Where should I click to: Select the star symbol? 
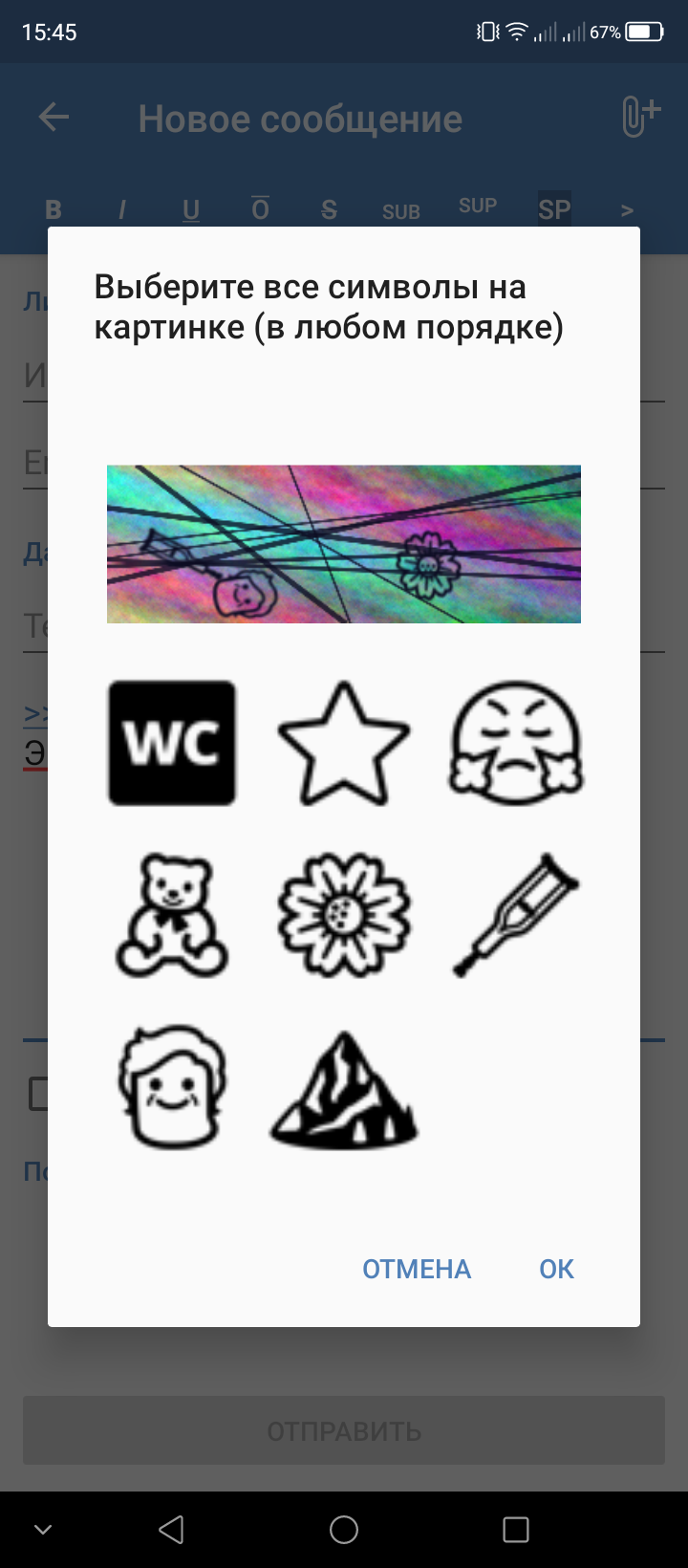pyautogui.click(x=344, y=743)
